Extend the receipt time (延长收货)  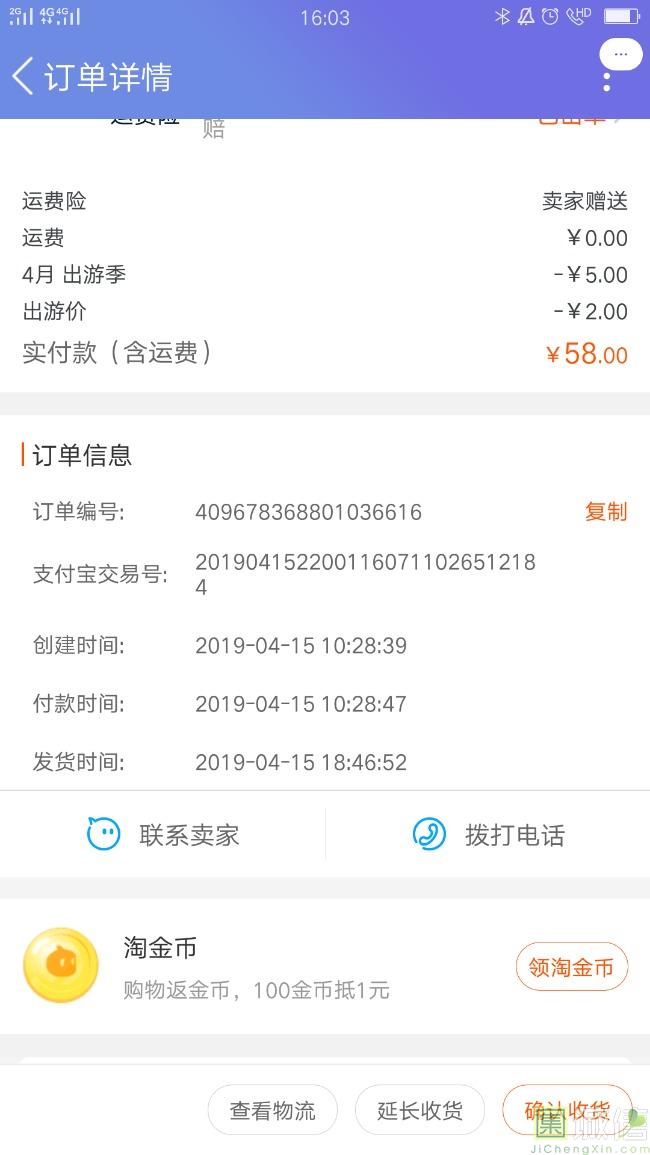tap(419, 1109)
